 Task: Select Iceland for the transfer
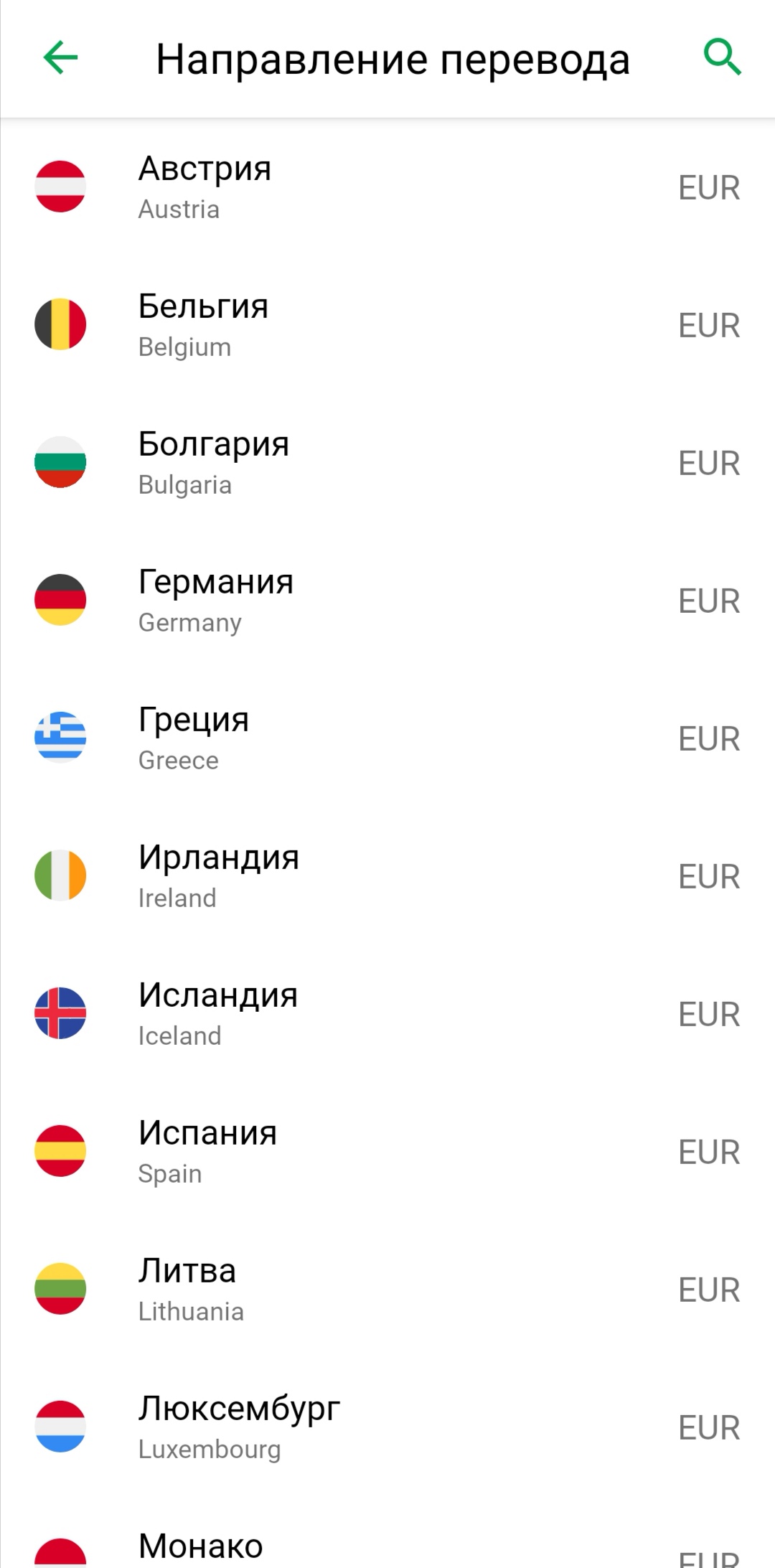pyautogui.click(x=387, y=1013)
